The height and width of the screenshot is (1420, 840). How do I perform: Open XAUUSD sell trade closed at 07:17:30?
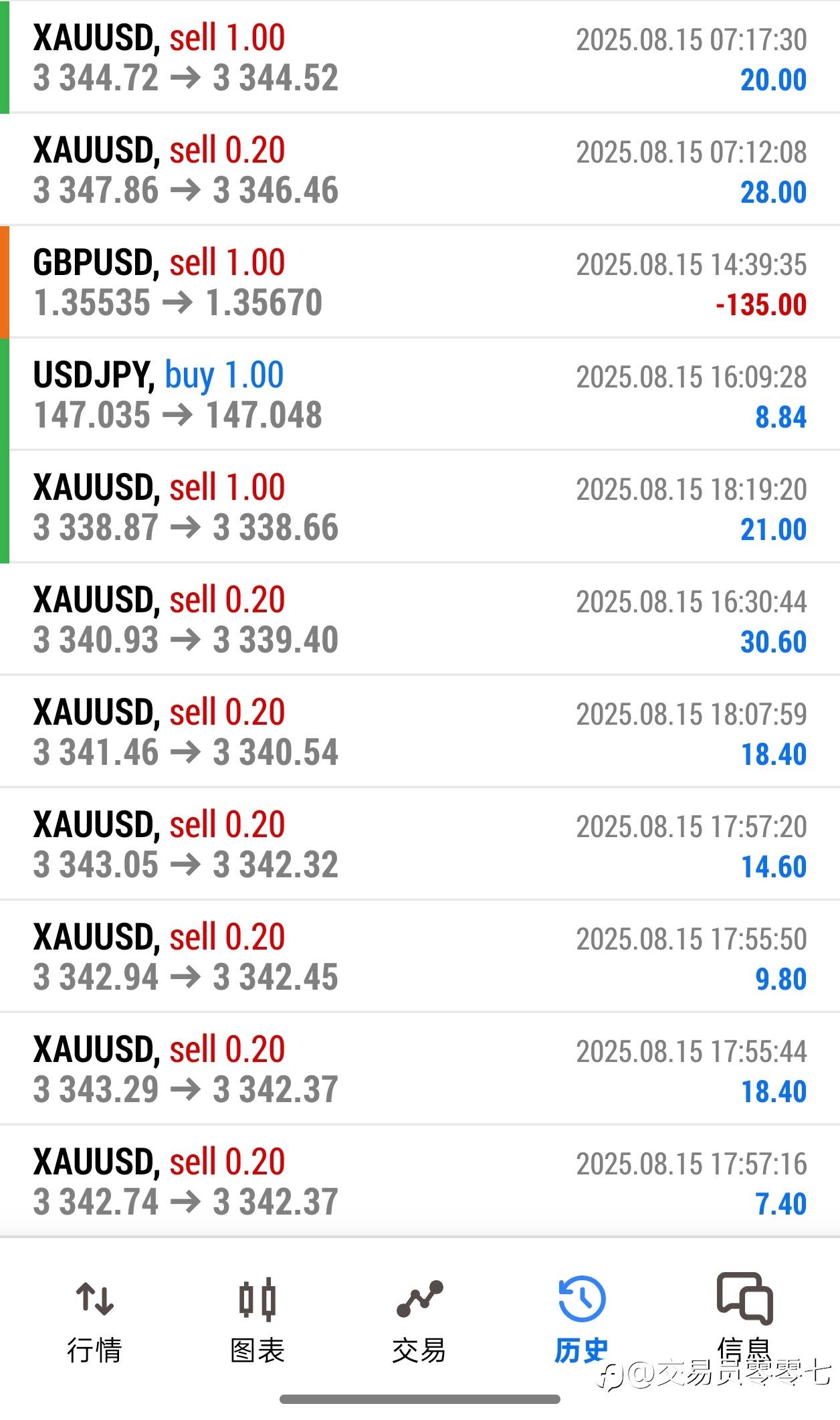420,58
